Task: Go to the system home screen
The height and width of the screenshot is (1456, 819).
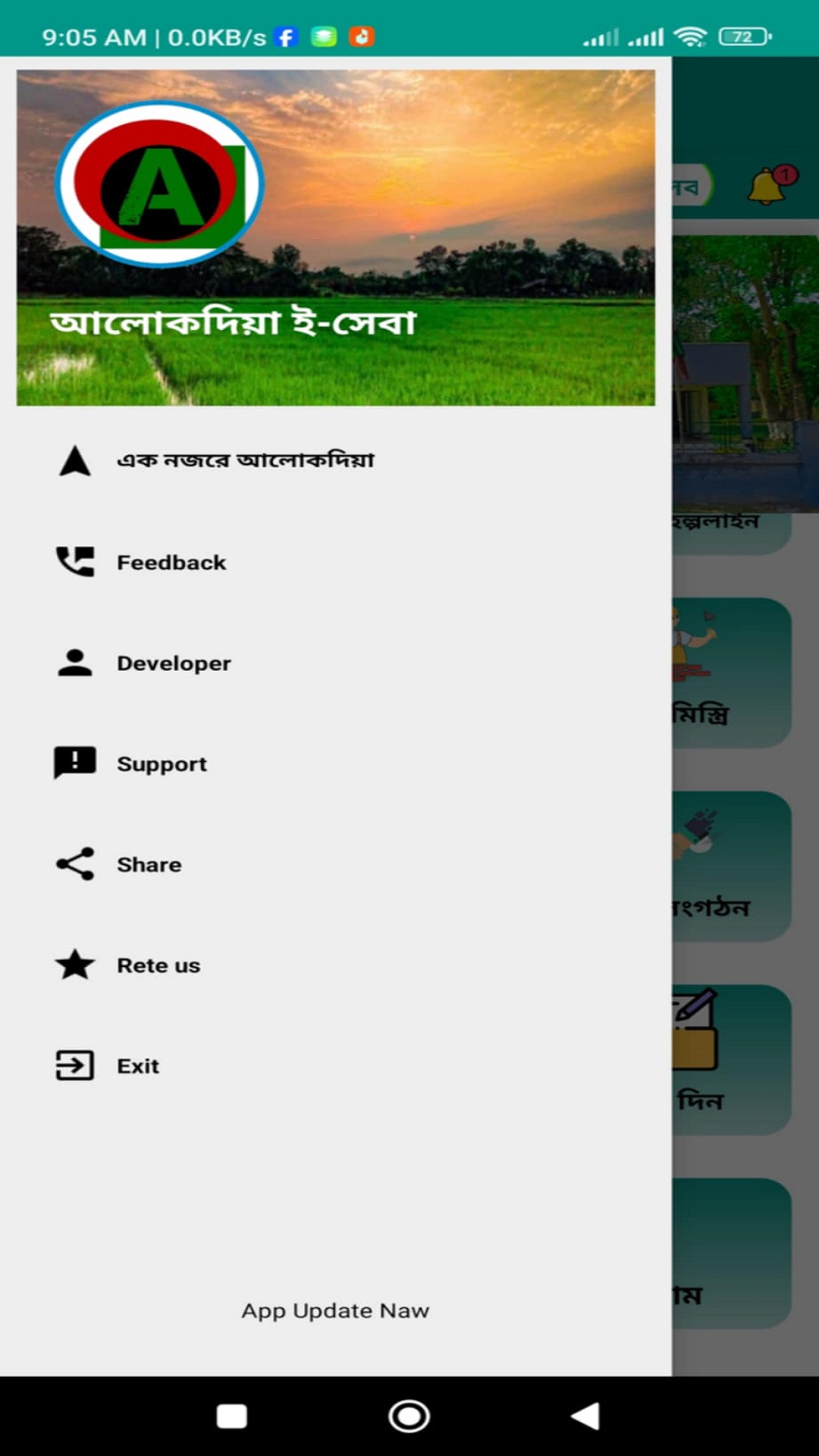Action: pos(409,1416)
